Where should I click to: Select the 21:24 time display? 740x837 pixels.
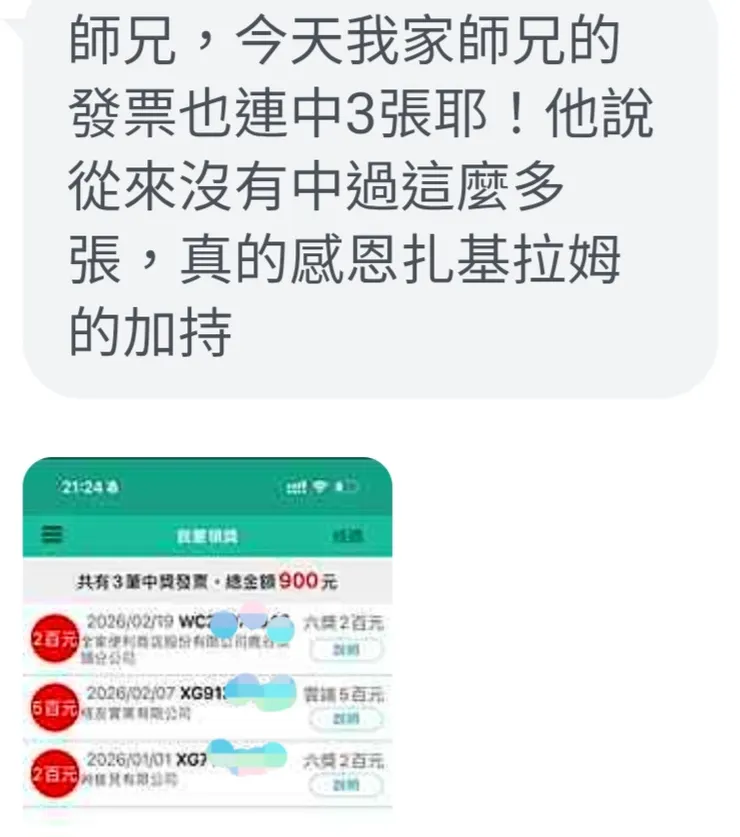[x=80, y=484]
